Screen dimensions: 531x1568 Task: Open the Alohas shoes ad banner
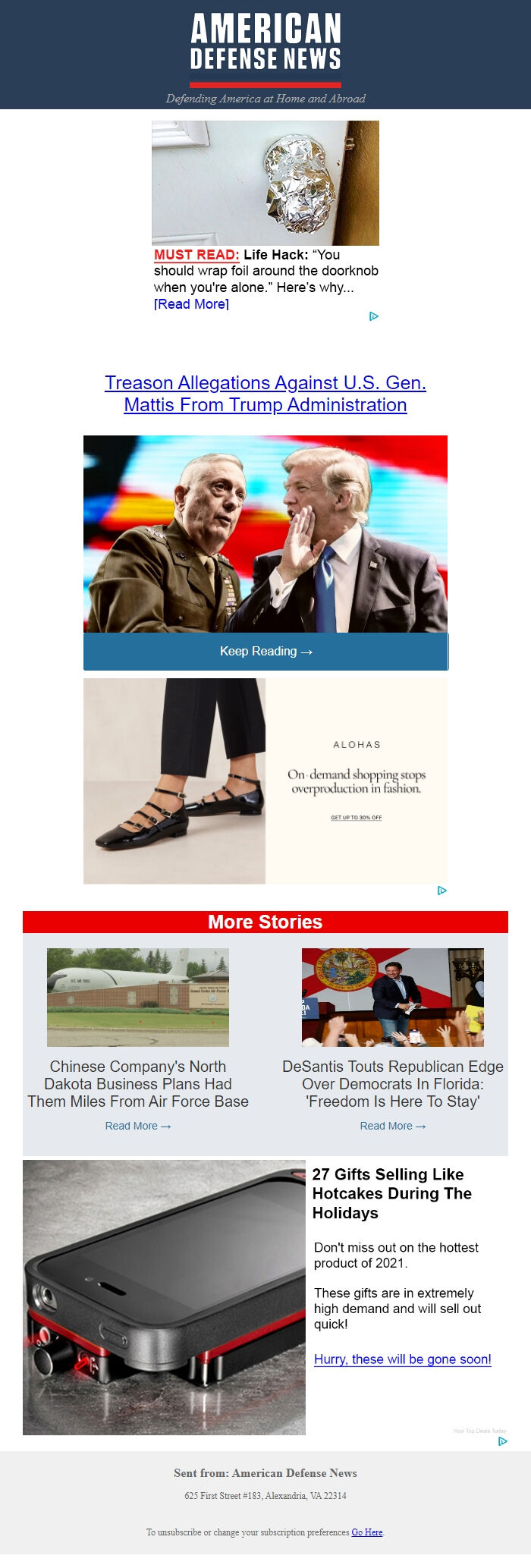coord(265,781)
